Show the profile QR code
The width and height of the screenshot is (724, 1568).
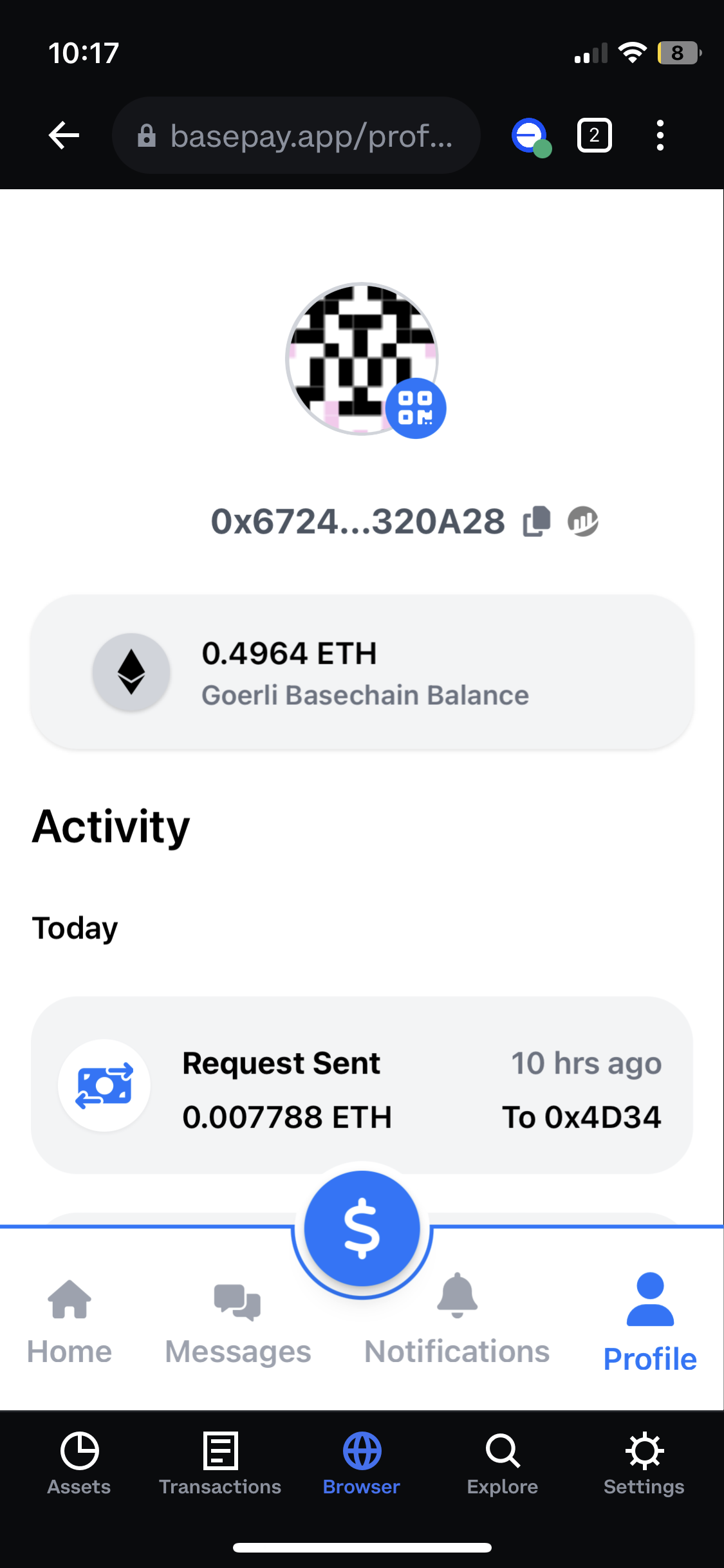[416, 408]
